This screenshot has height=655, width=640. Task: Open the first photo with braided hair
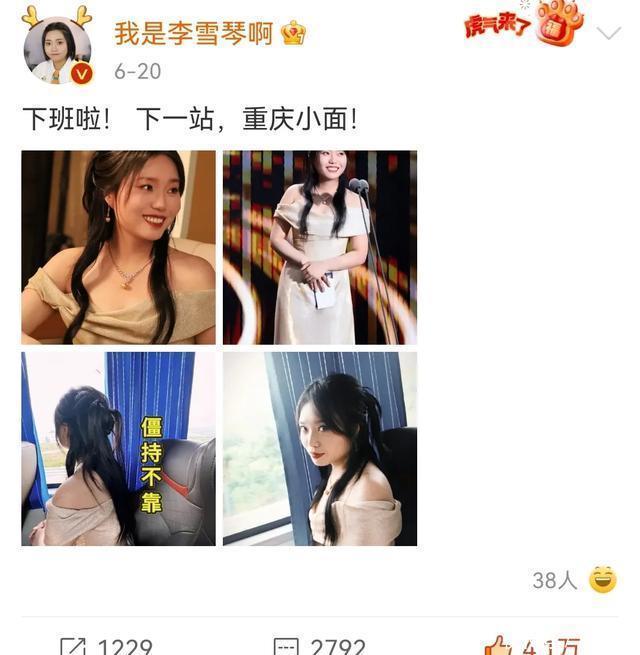[118, 247]
